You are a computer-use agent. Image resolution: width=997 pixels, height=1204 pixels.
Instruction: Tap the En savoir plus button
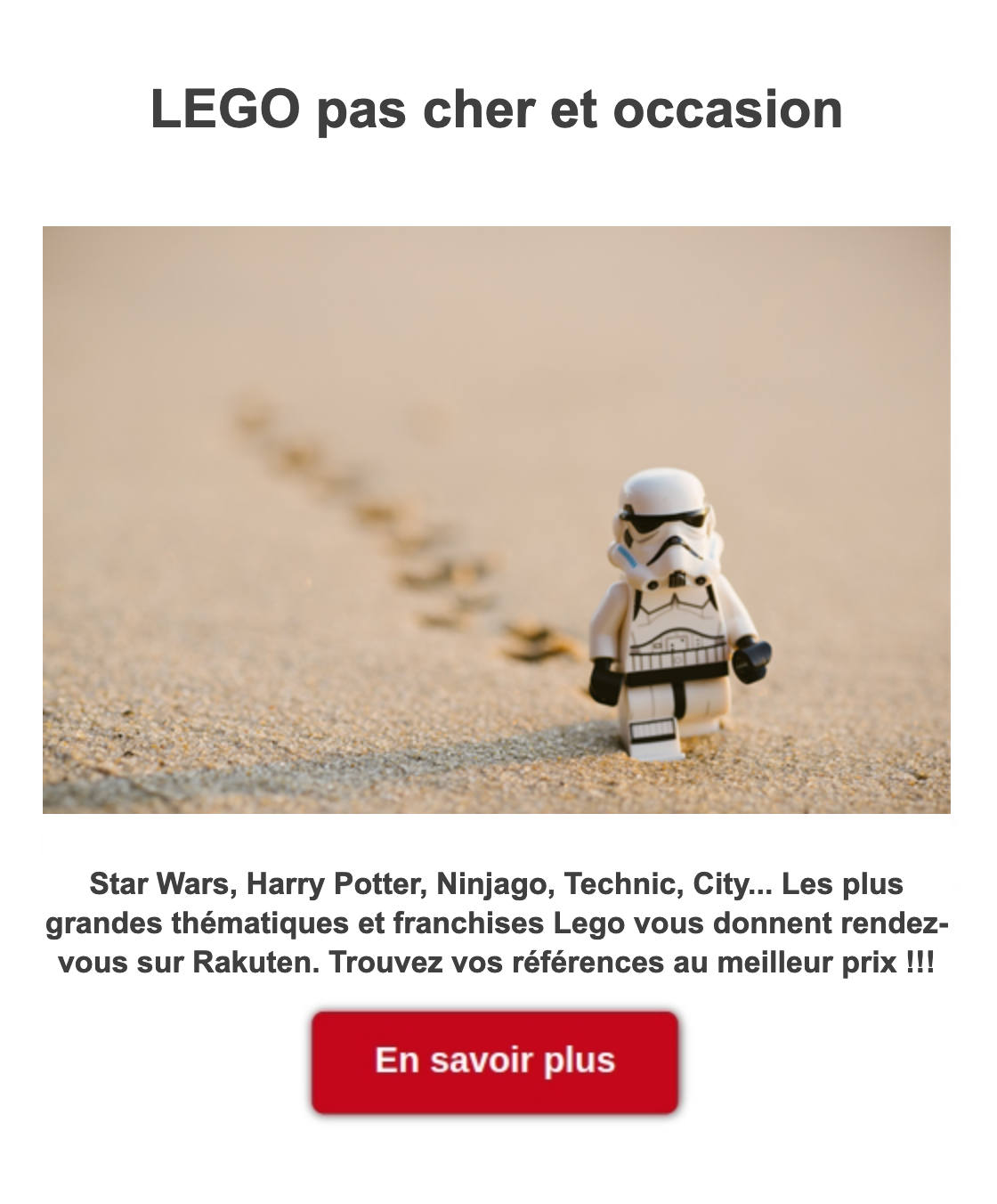click(495, 1061)
